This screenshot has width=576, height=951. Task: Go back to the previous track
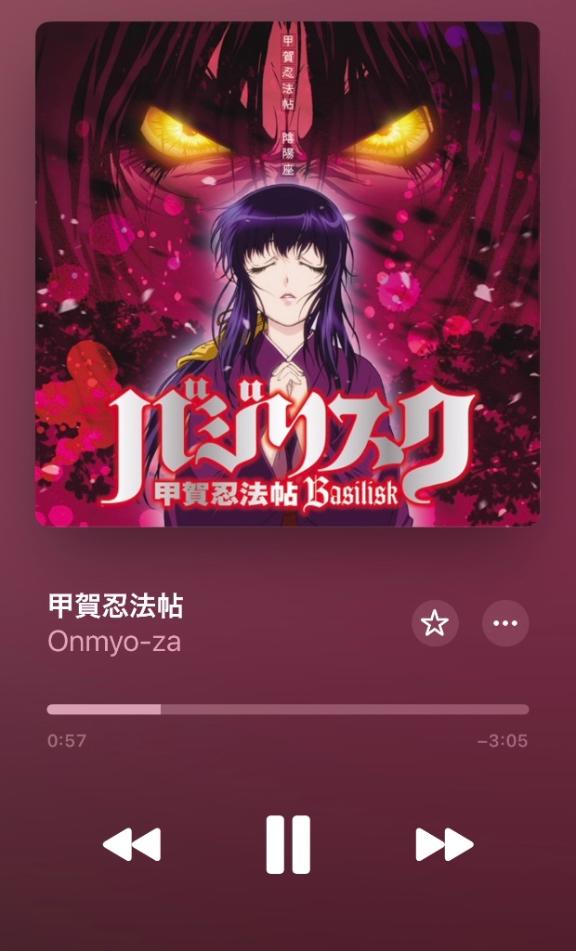pos(132,844)
